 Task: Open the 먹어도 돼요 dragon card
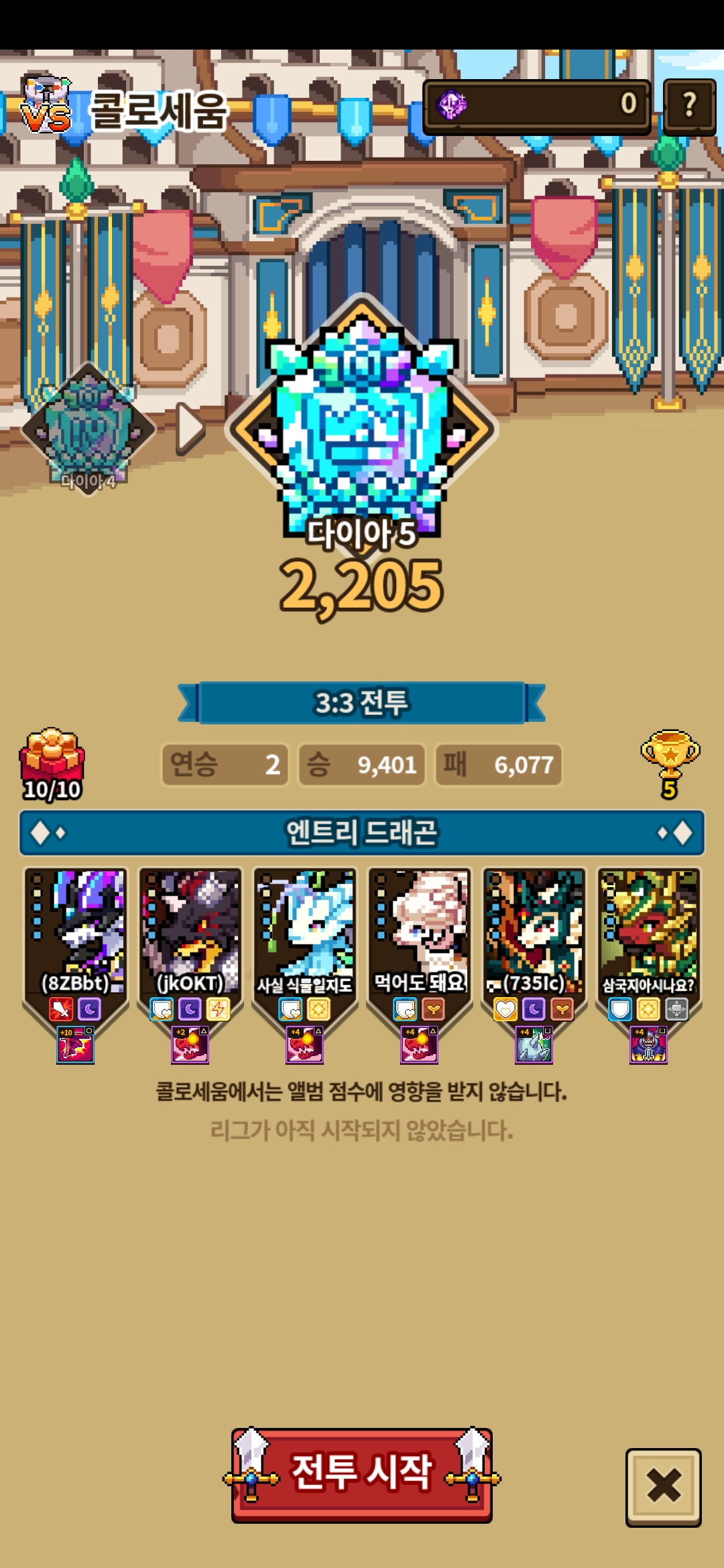tap(420, 938)
